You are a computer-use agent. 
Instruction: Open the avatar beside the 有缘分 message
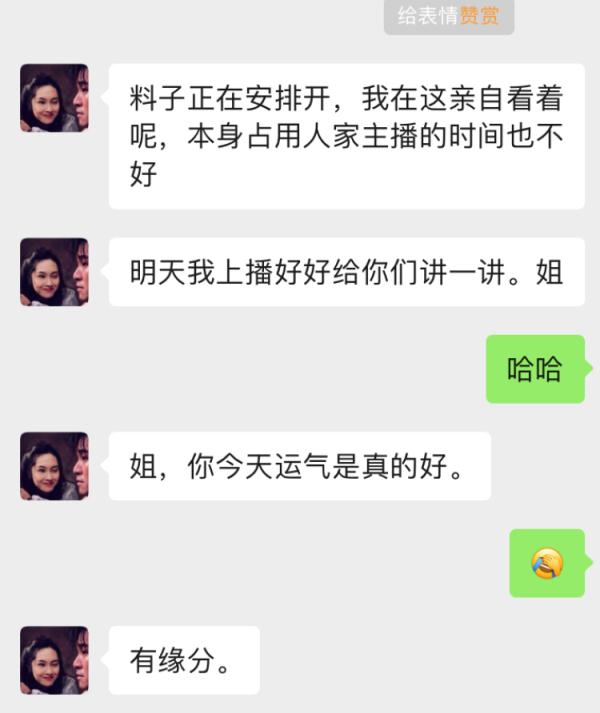(x=54, y=659)
